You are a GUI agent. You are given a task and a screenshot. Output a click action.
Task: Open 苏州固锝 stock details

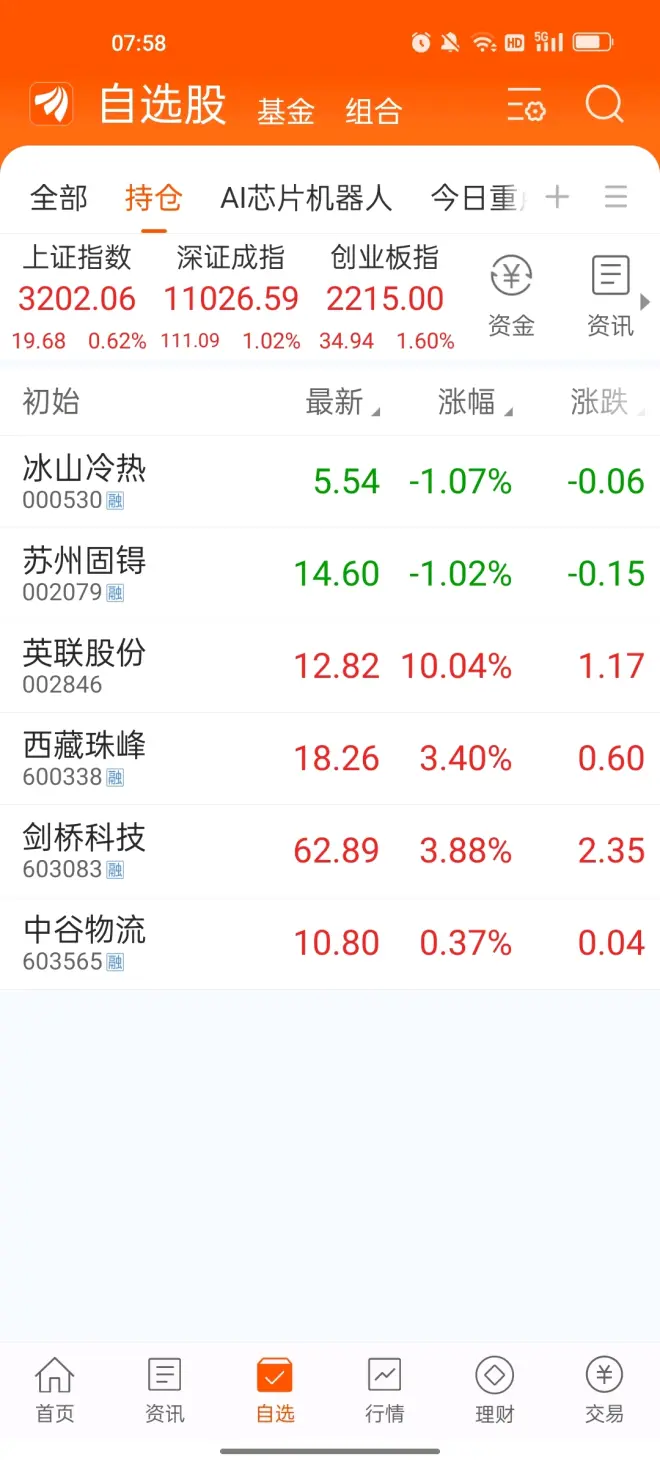(85, 573)
